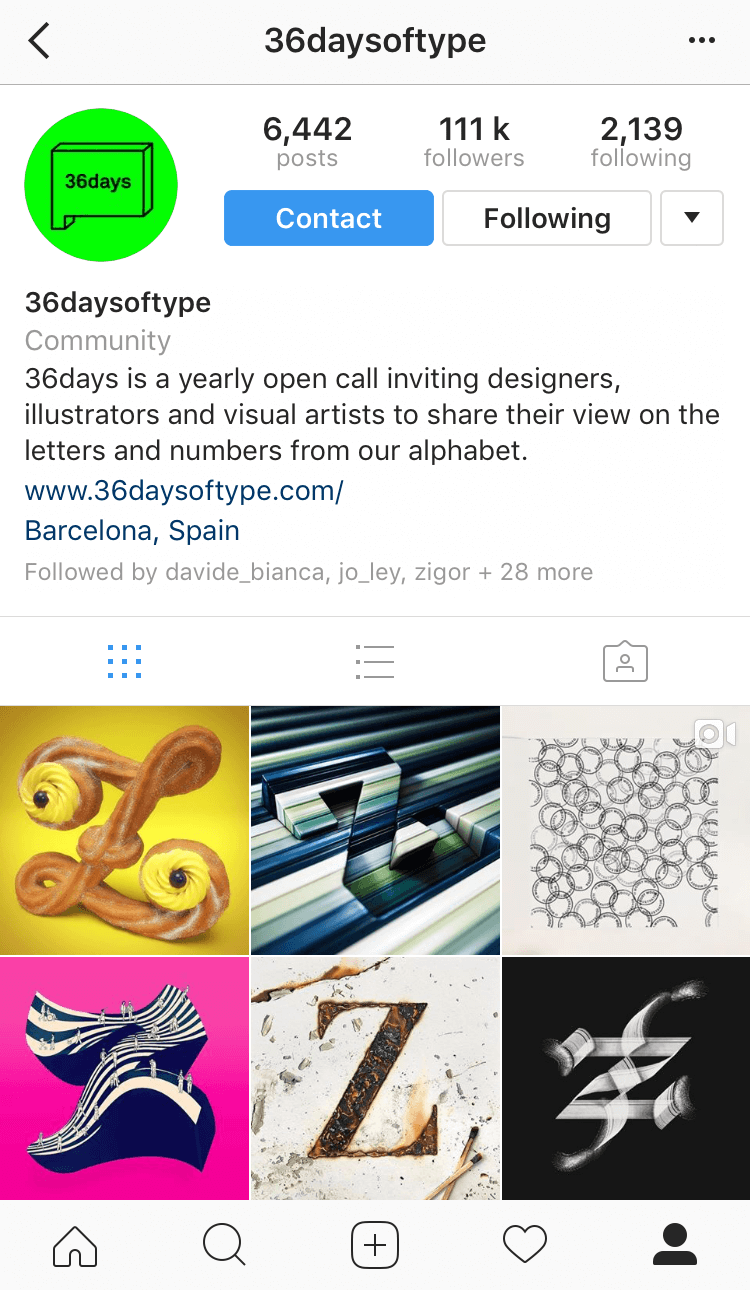Screen dimensions: 750x1290
Task: Tap the video indicator on circles artwork post
Action: [714, 733]
